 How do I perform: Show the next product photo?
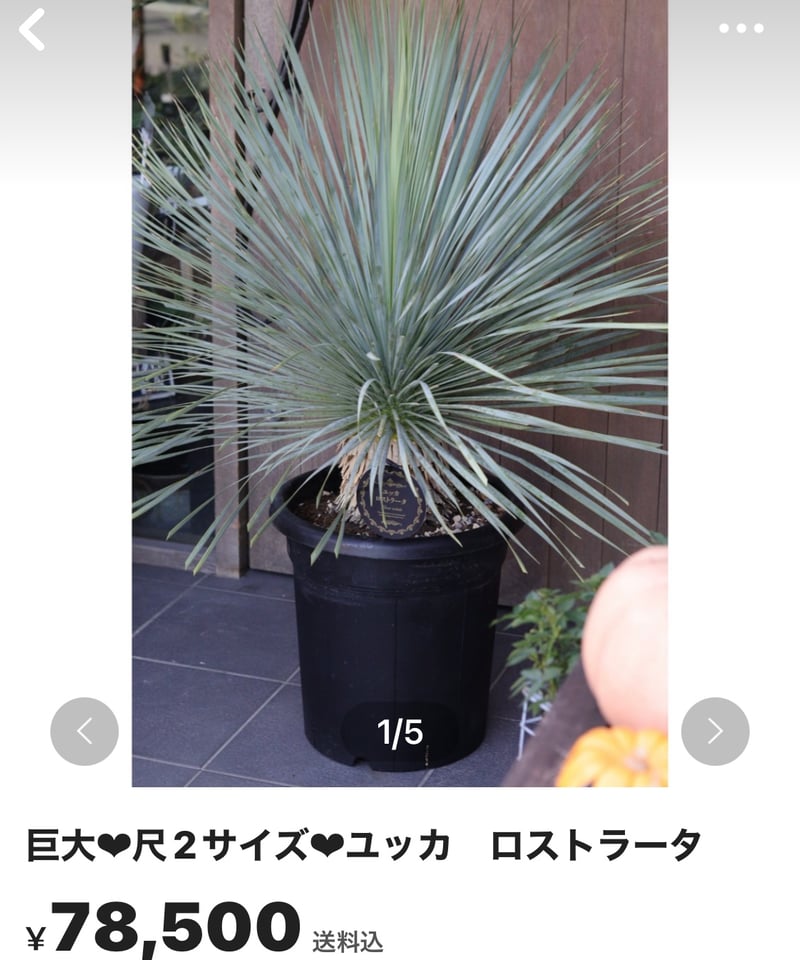point(715,731)
